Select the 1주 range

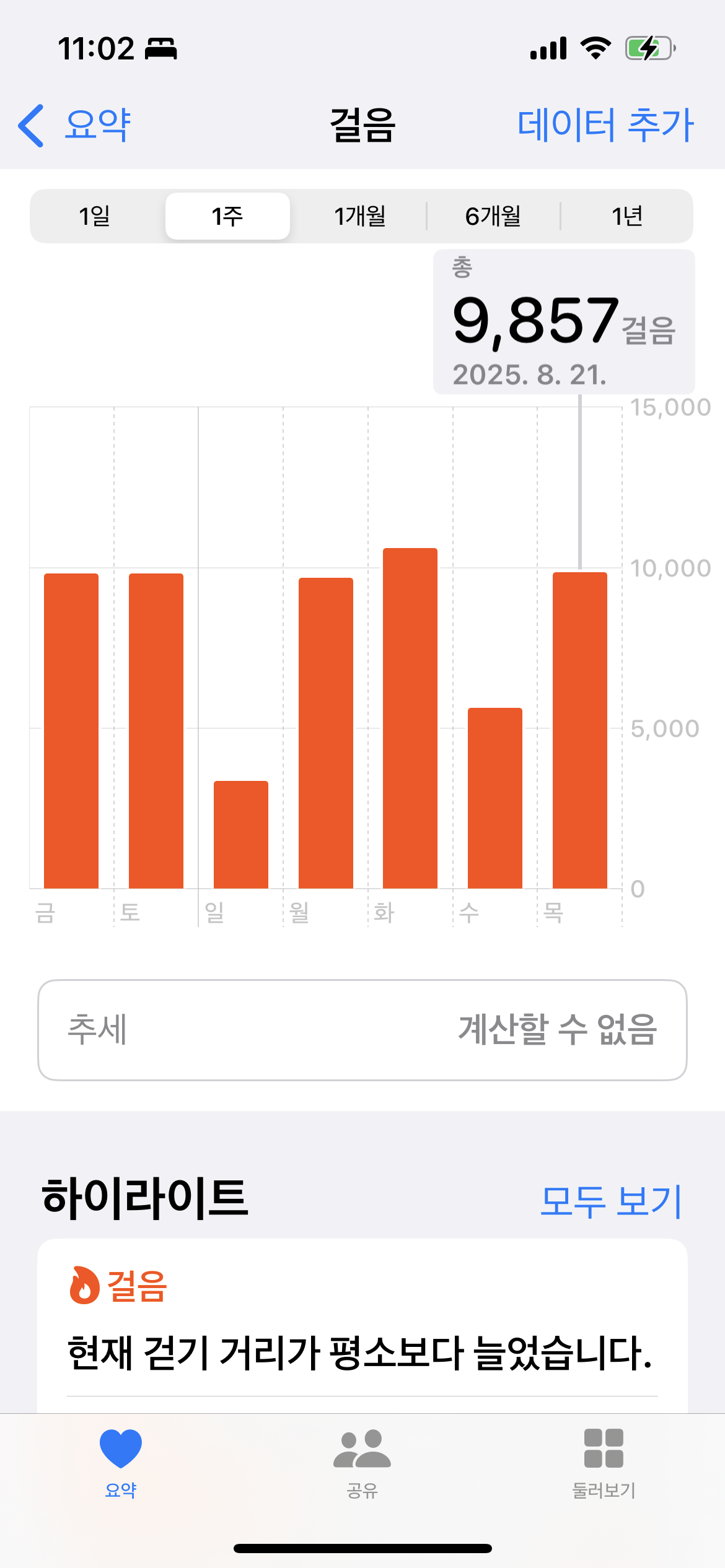(x=227, y=216)
